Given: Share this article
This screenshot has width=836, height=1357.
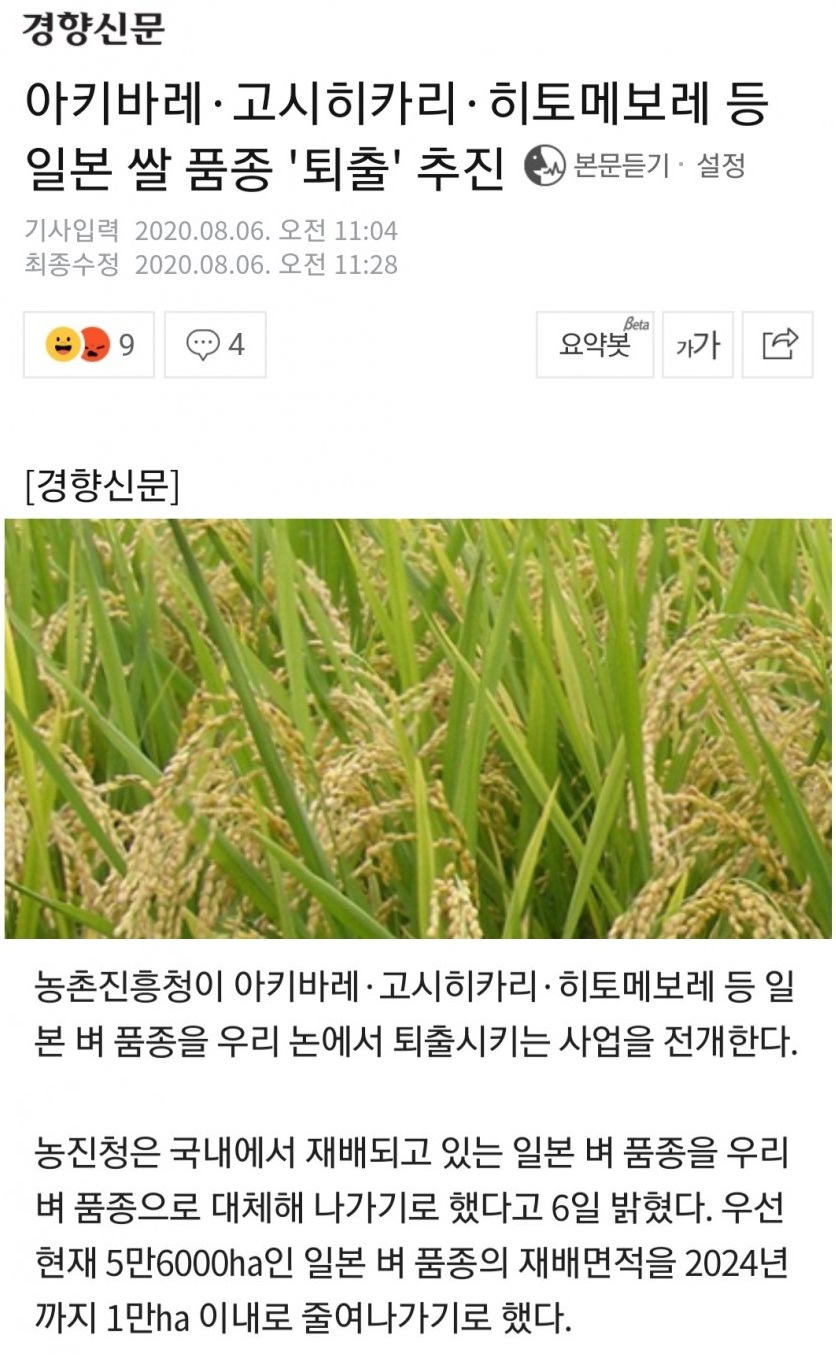Looking at the screenshot, I should tap(778, 345).
